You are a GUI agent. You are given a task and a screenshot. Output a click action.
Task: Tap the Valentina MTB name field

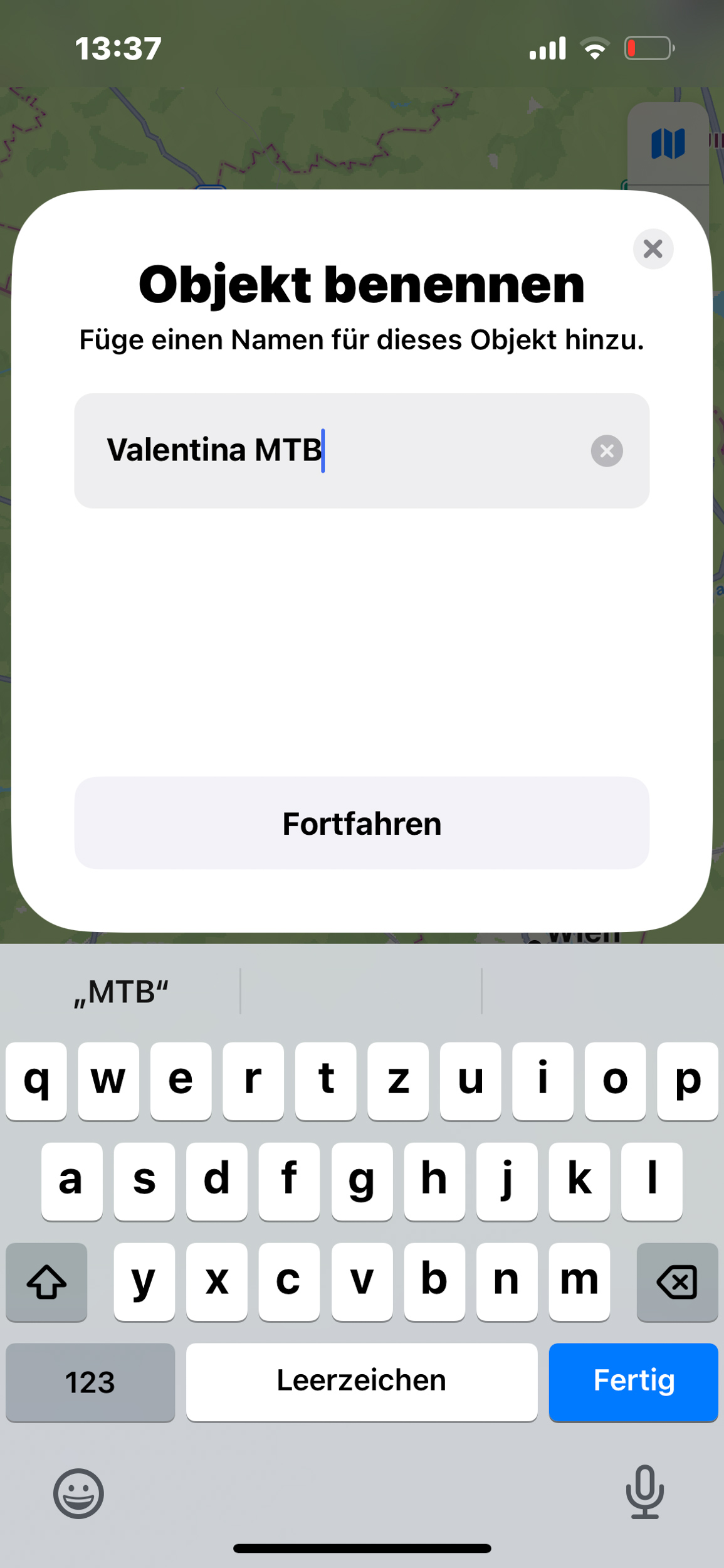(x=362, y=450)
